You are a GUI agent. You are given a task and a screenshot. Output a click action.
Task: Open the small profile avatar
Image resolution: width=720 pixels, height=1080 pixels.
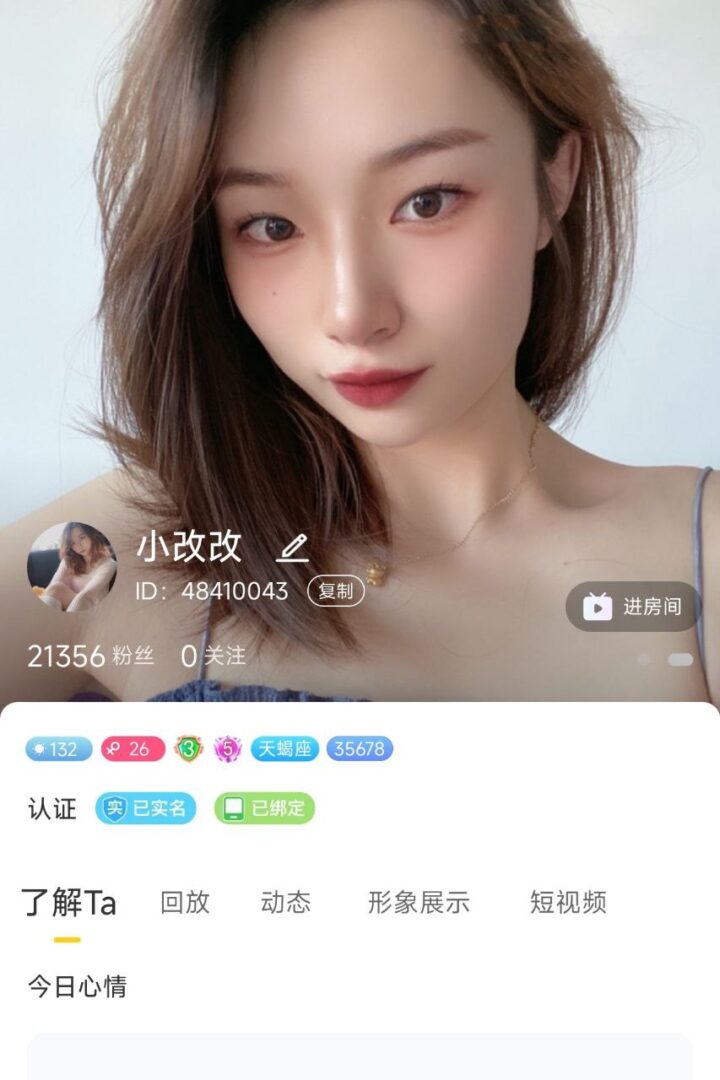[x=72, y=567]
